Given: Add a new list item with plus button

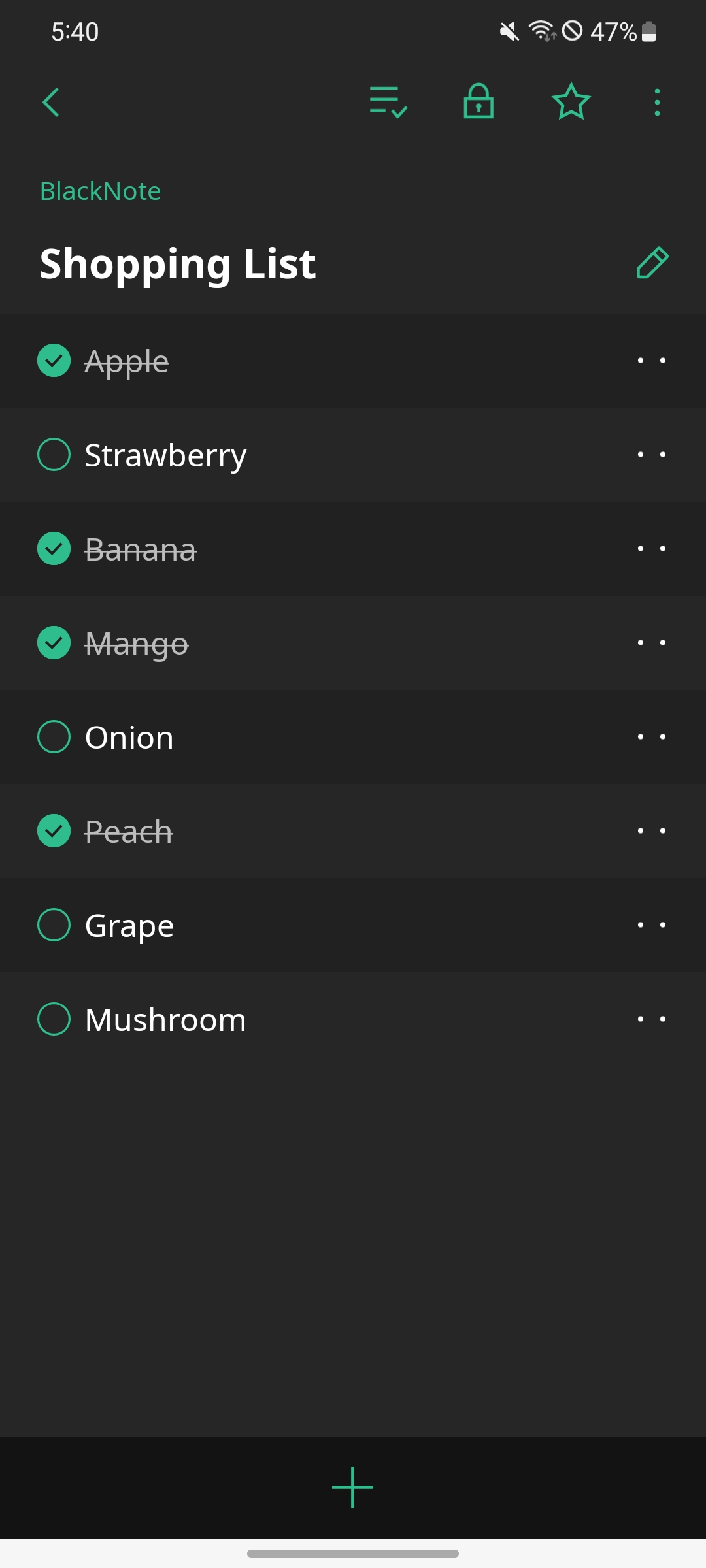Looking at the screenshot, I should 352,1487.
